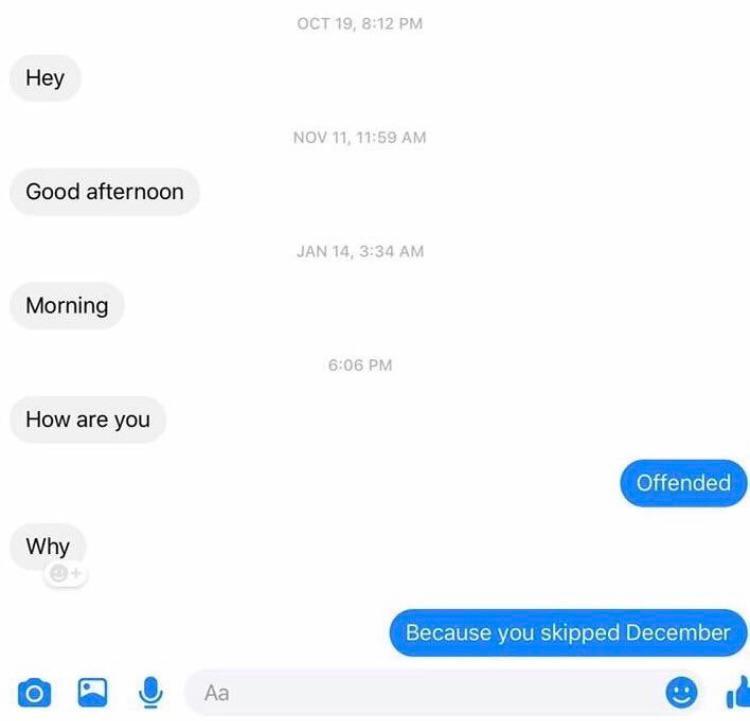Send a thumbs-up like
Viewport: 750px width, 721px height.
[x=737, y=692]
